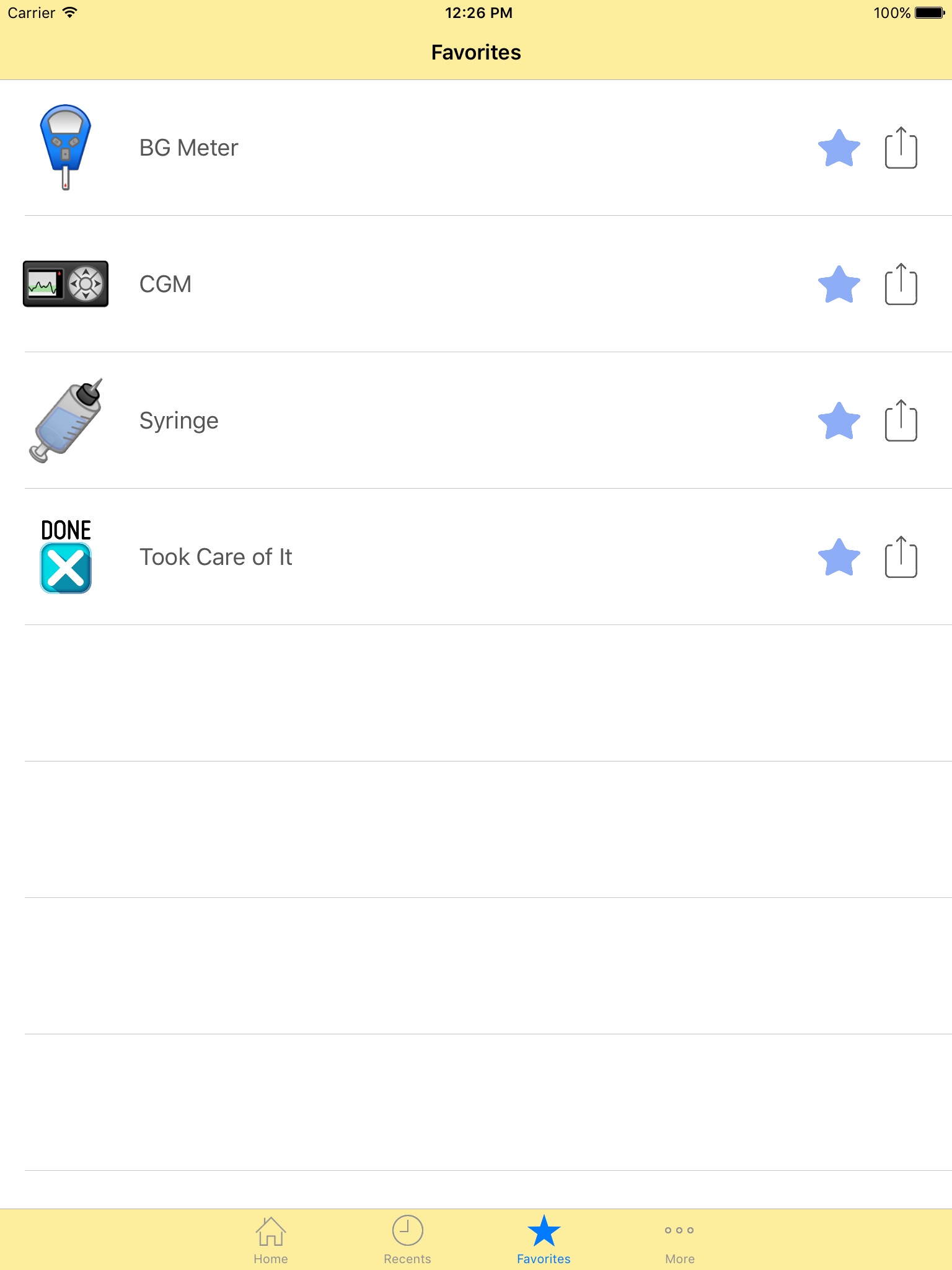Share the Took Care of It item
Image resolution: width=952 pixels, height=1270 pixels.
pos(901,557)
